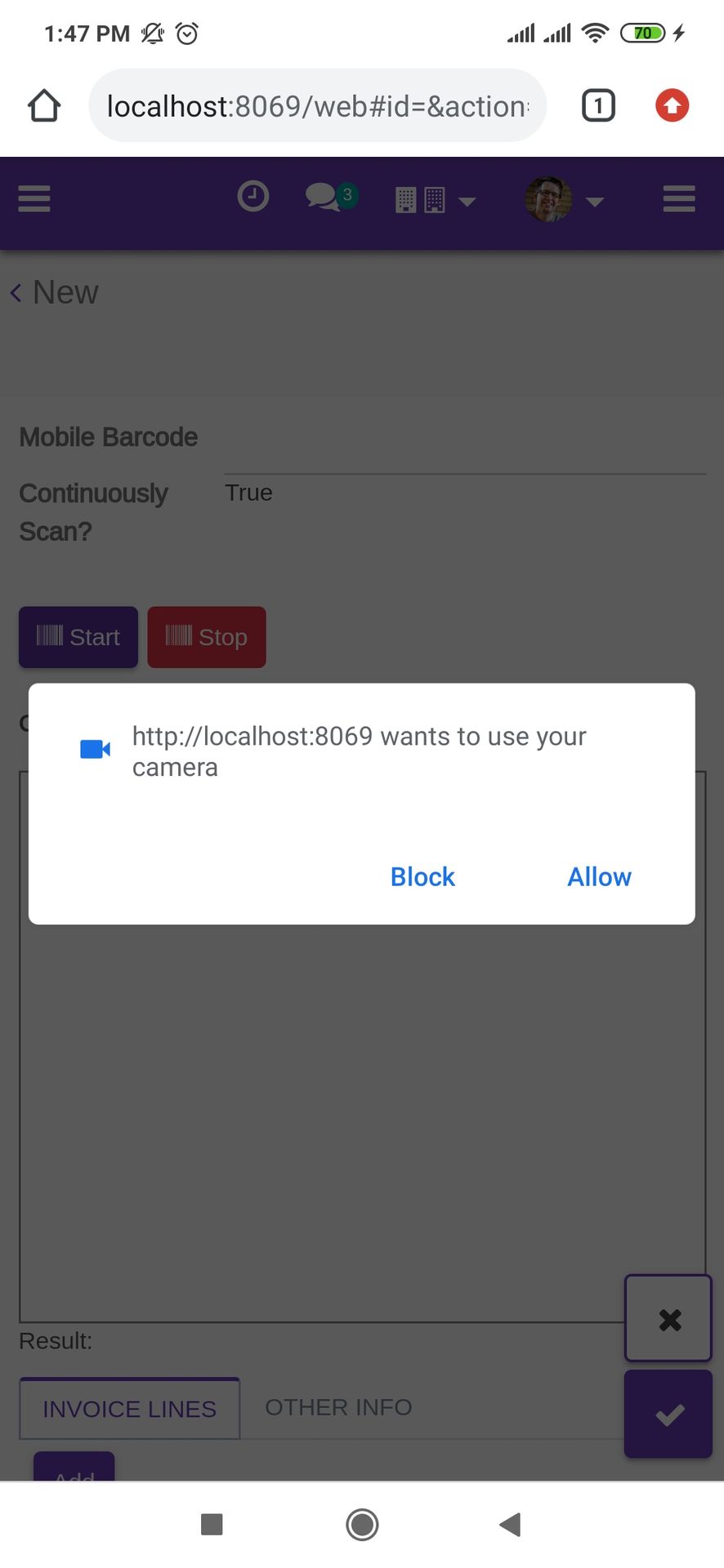
Task: Block the camera permission request
Action: [422, 876]
